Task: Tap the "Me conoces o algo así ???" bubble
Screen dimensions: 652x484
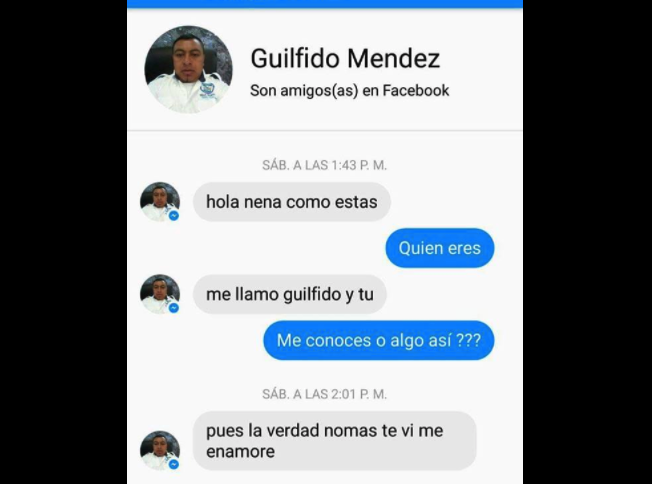Action: tap(378, 341)
